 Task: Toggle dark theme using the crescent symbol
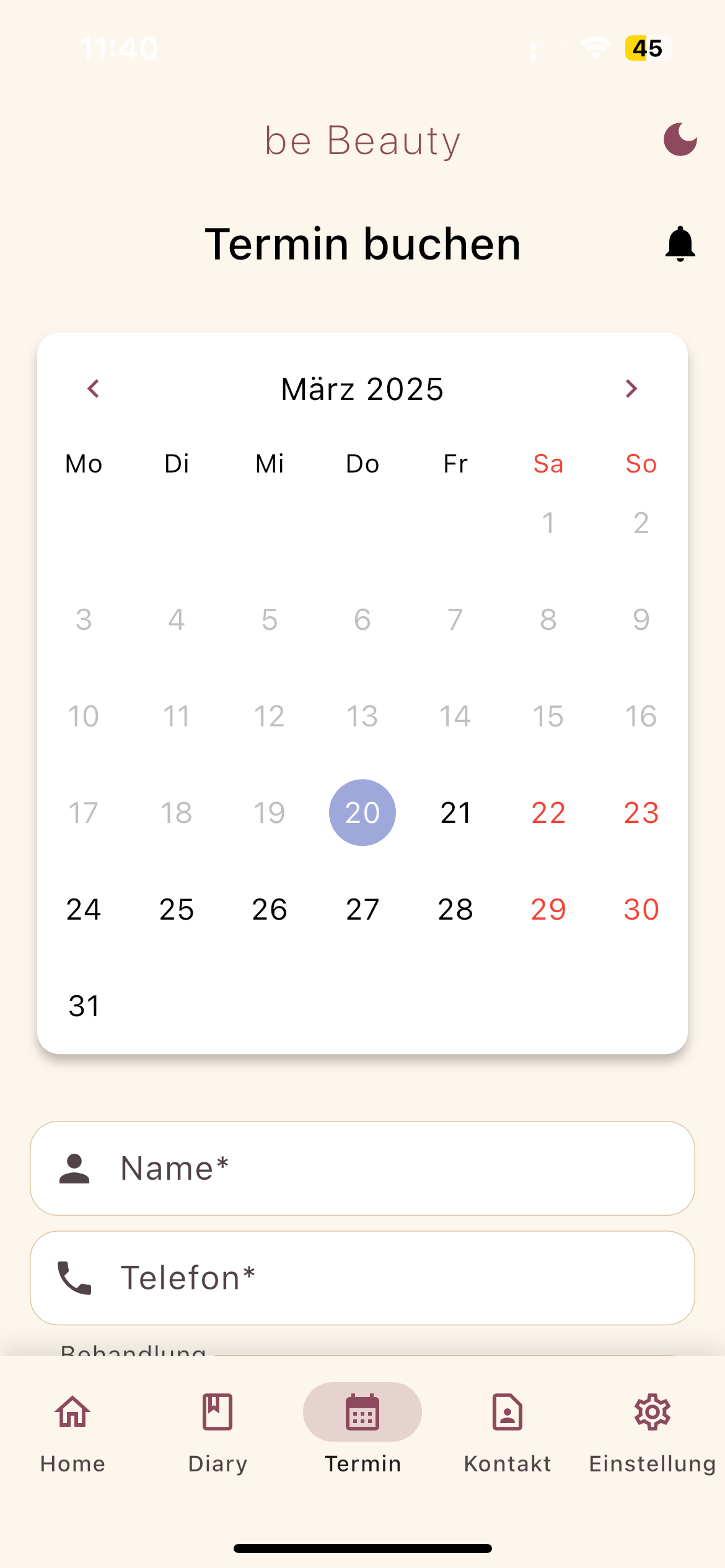[x=679, y=139]
